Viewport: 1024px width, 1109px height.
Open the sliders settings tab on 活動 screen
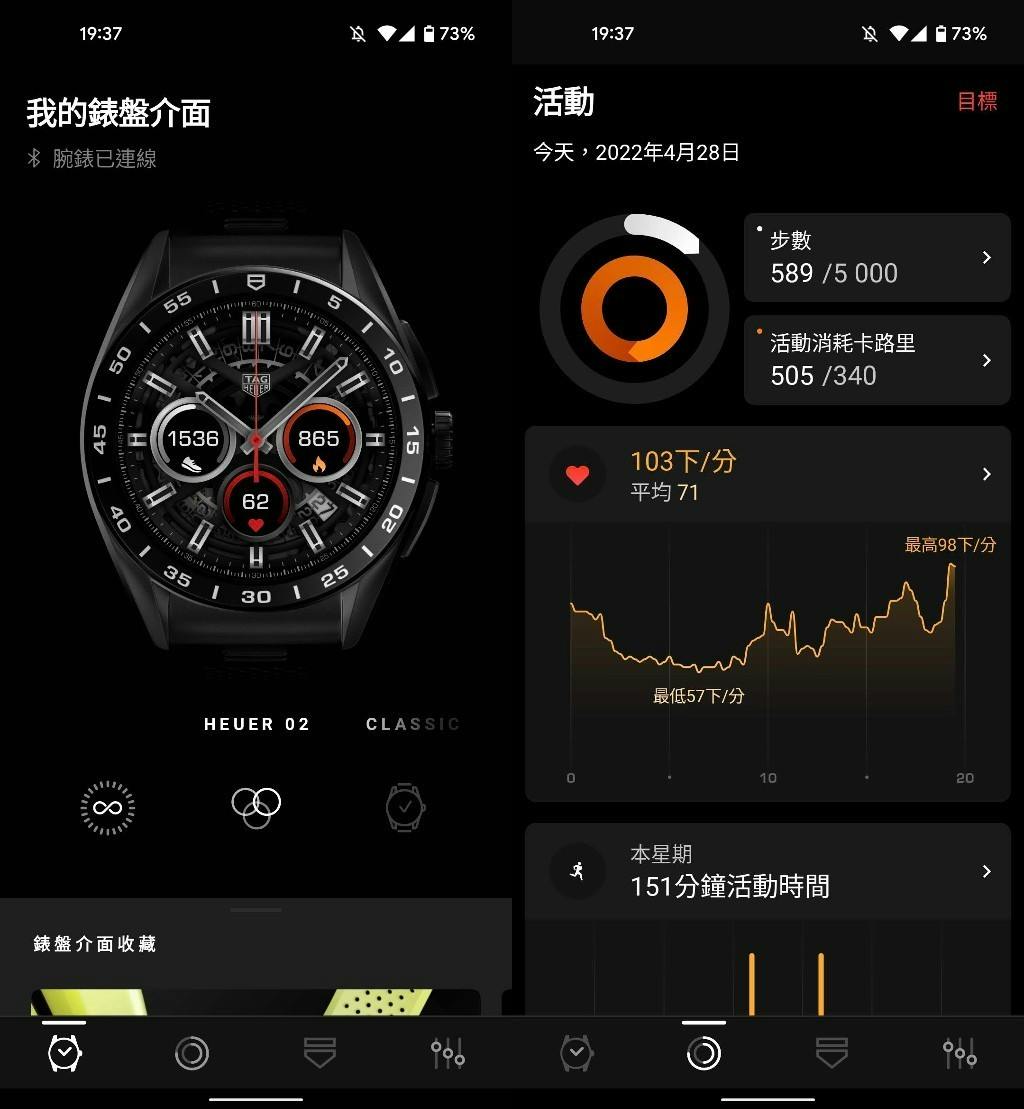tap(959, 1053)
